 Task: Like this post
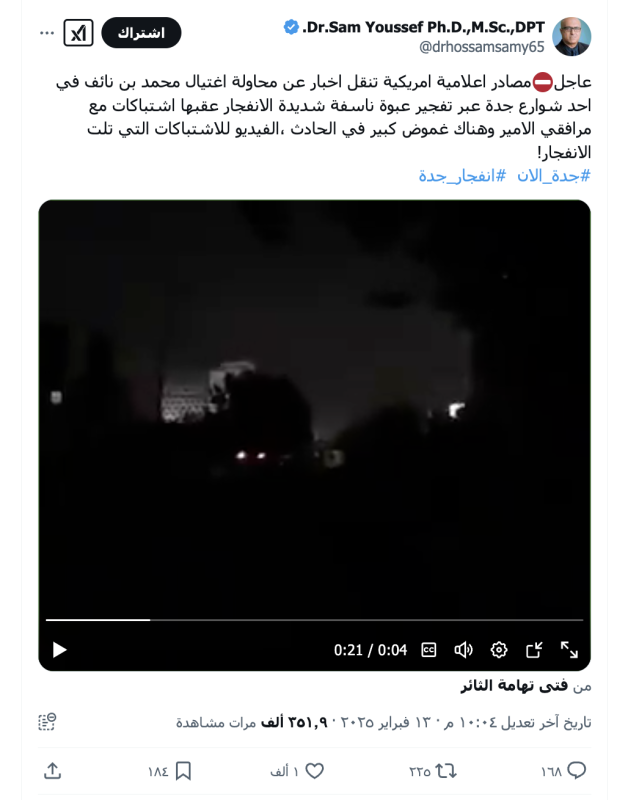coord(314,771)
